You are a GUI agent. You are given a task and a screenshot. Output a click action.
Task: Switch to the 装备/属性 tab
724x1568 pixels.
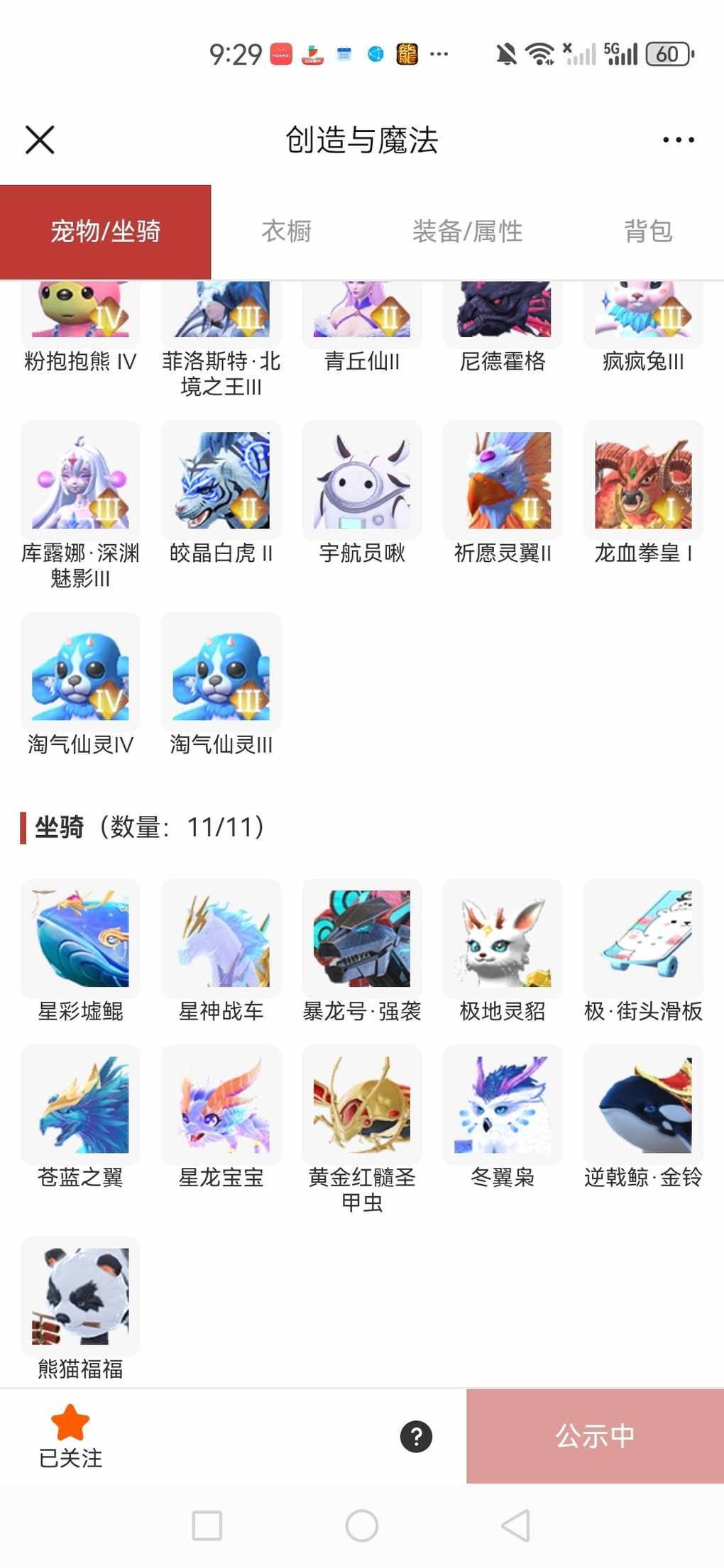[467, 231]
